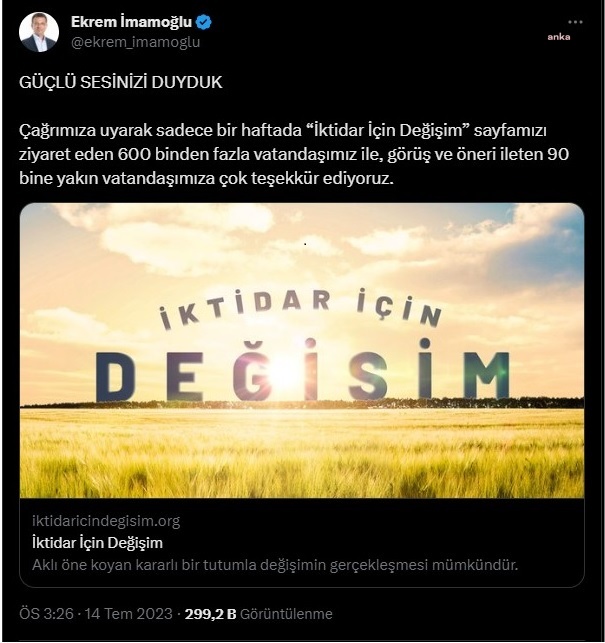Image resolution: width=605 pixels, height=643 pixels.
Task: Open the tweet's three-dot overflow menu
Action: (574, 22)
